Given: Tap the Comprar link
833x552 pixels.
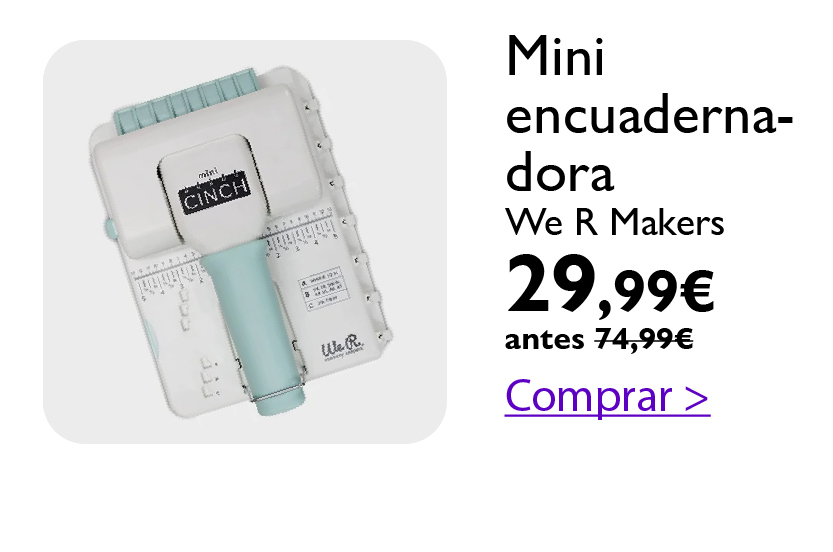Looking at the screenshot, I should coord(607,396).
